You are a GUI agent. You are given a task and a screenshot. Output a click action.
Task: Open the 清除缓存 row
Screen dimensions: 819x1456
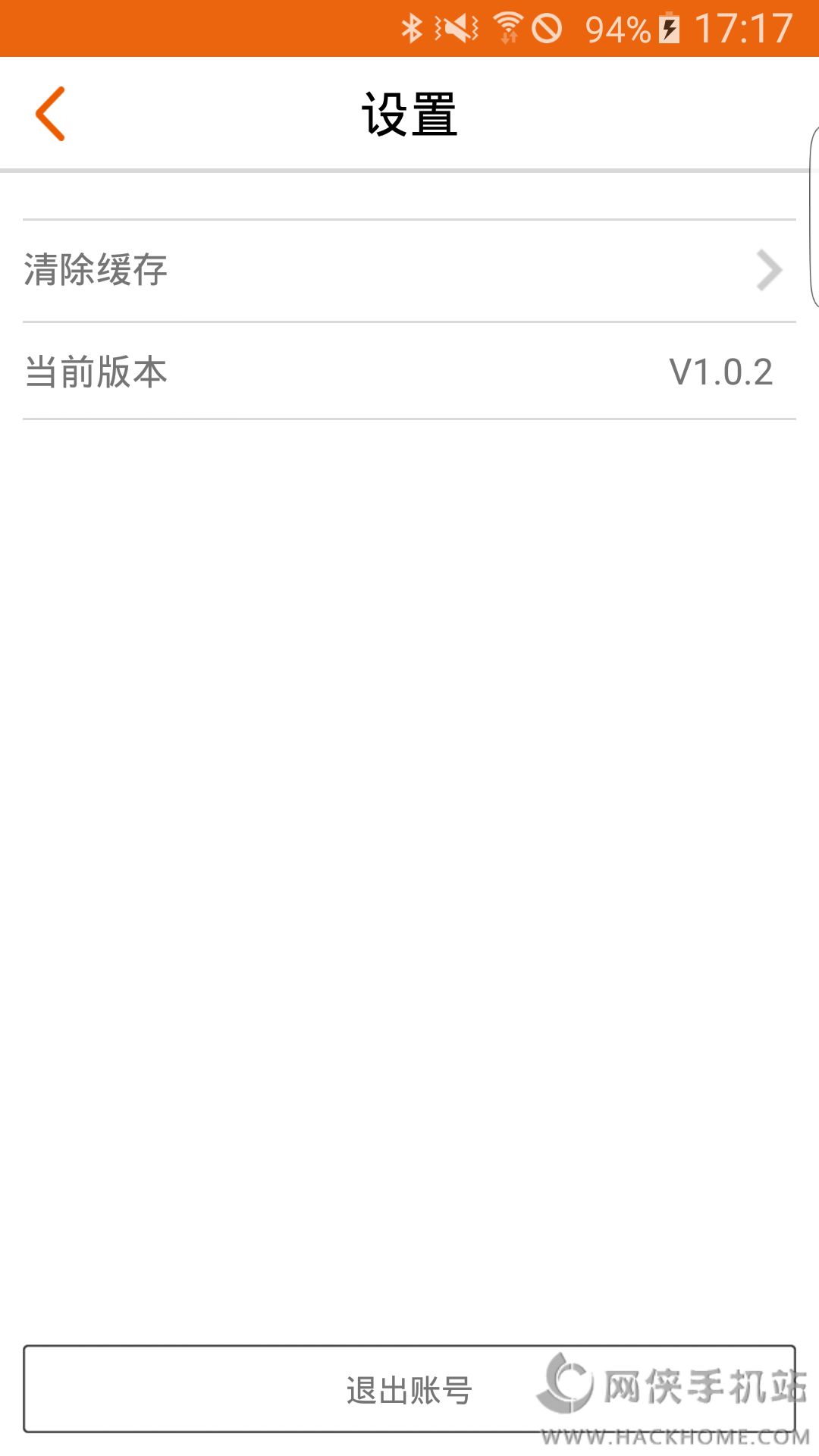click(409, 271)
